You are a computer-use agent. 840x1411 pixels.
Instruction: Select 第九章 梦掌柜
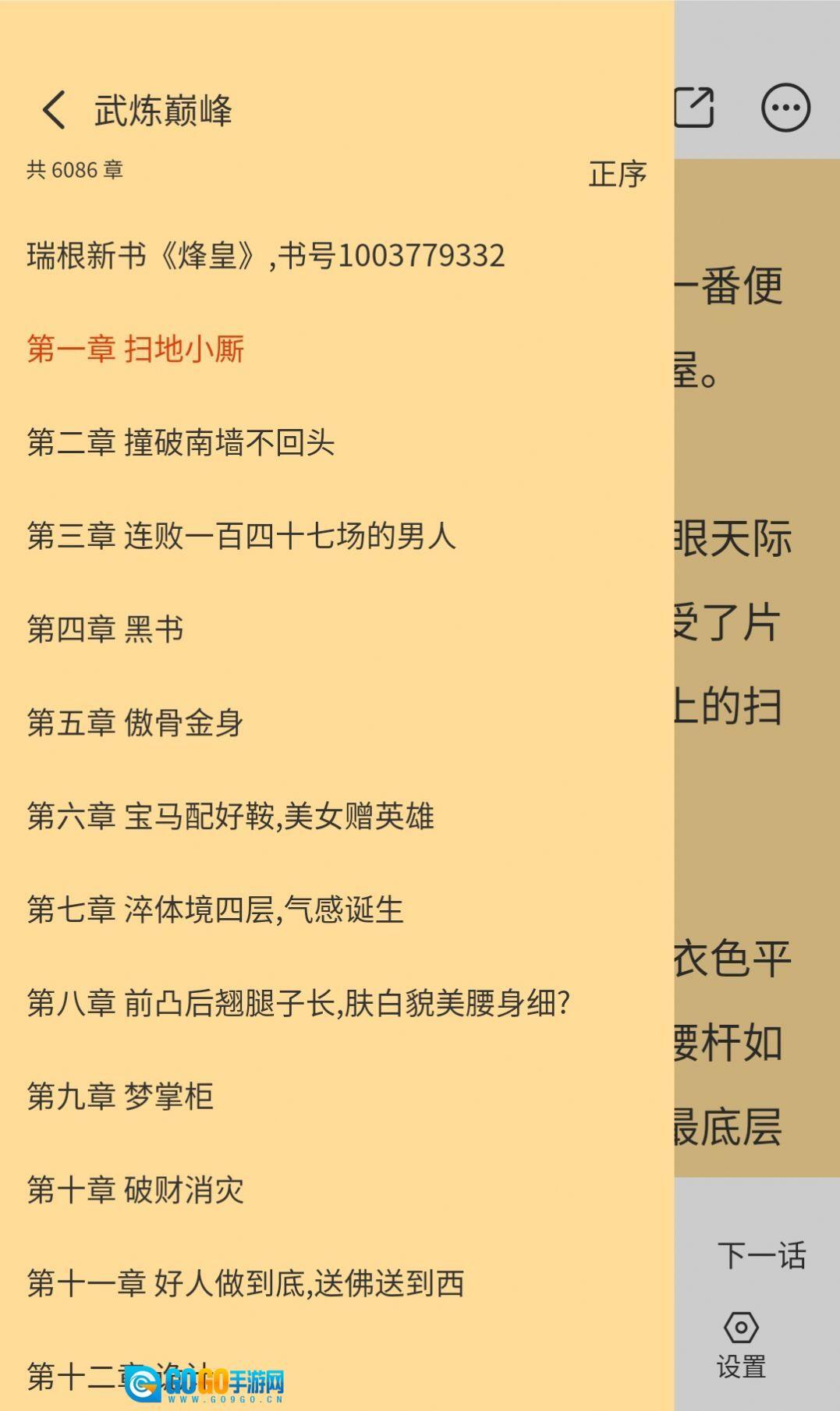(x=120, y=1097)
